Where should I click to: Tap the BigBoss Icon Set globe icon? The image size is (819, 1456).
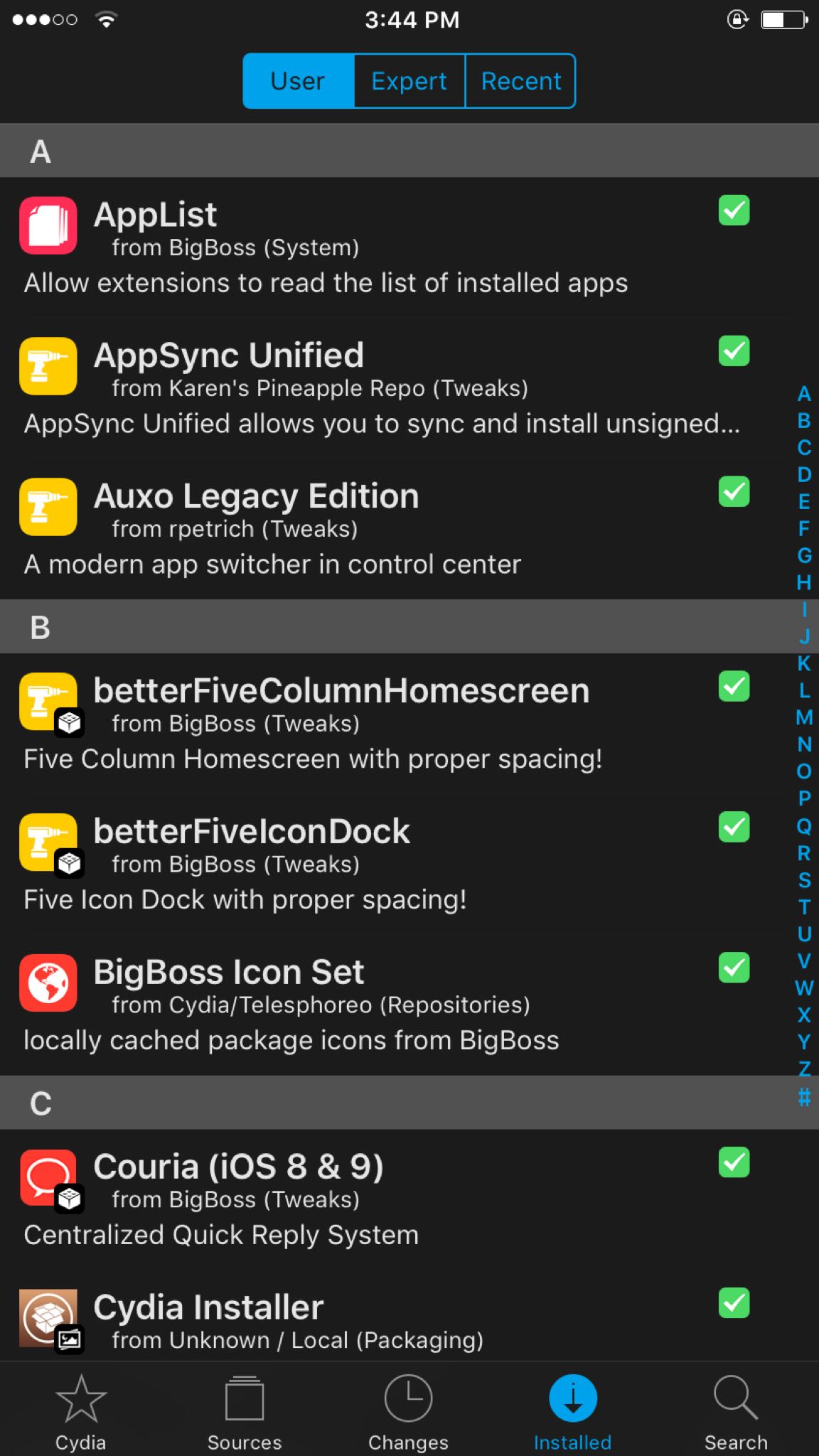click(x=47, y=984)
